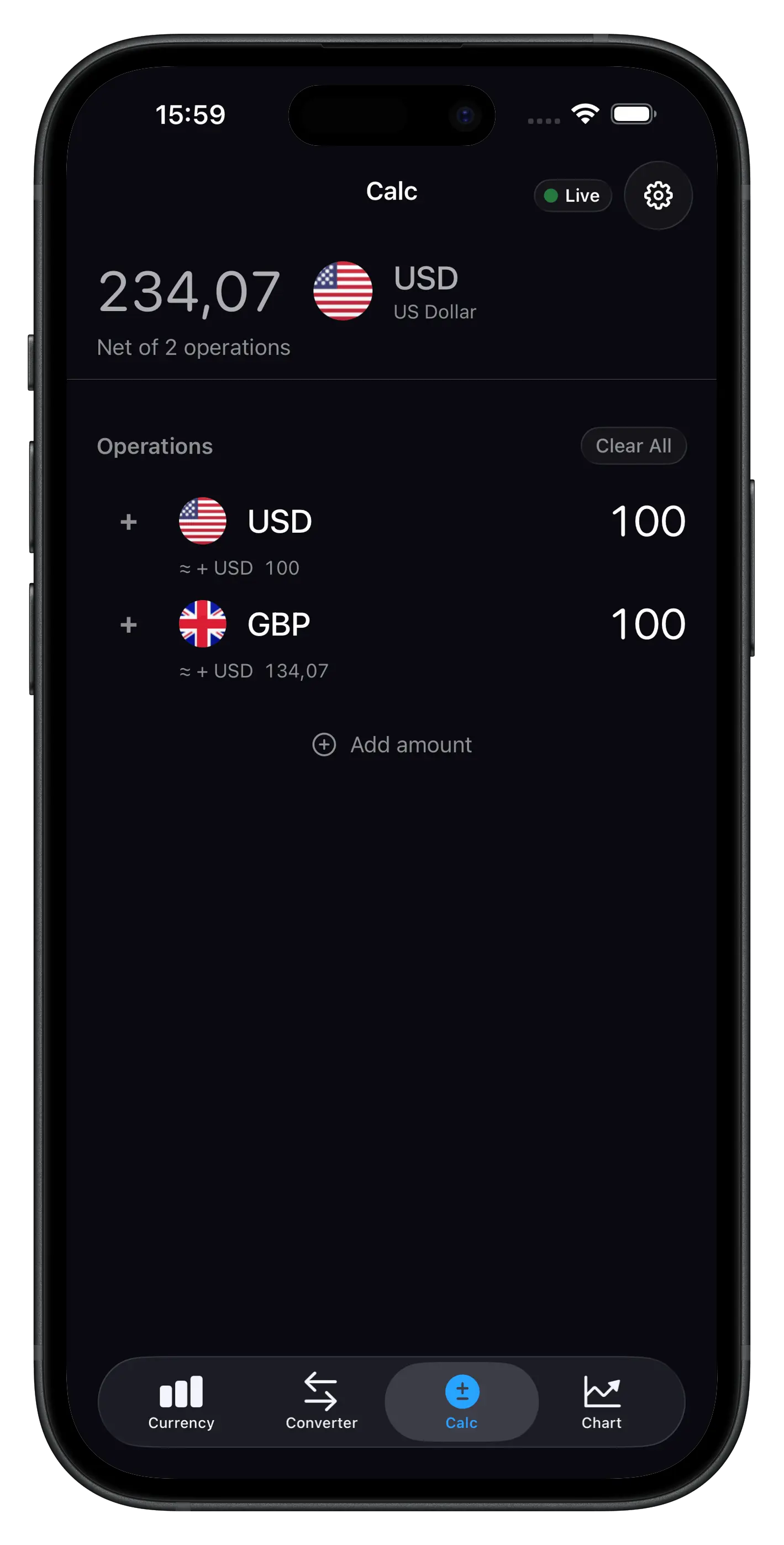Screen dimensions: 784x1545
Task: Tap the plus circle of Add amount
Action: (x=323, y=745)
